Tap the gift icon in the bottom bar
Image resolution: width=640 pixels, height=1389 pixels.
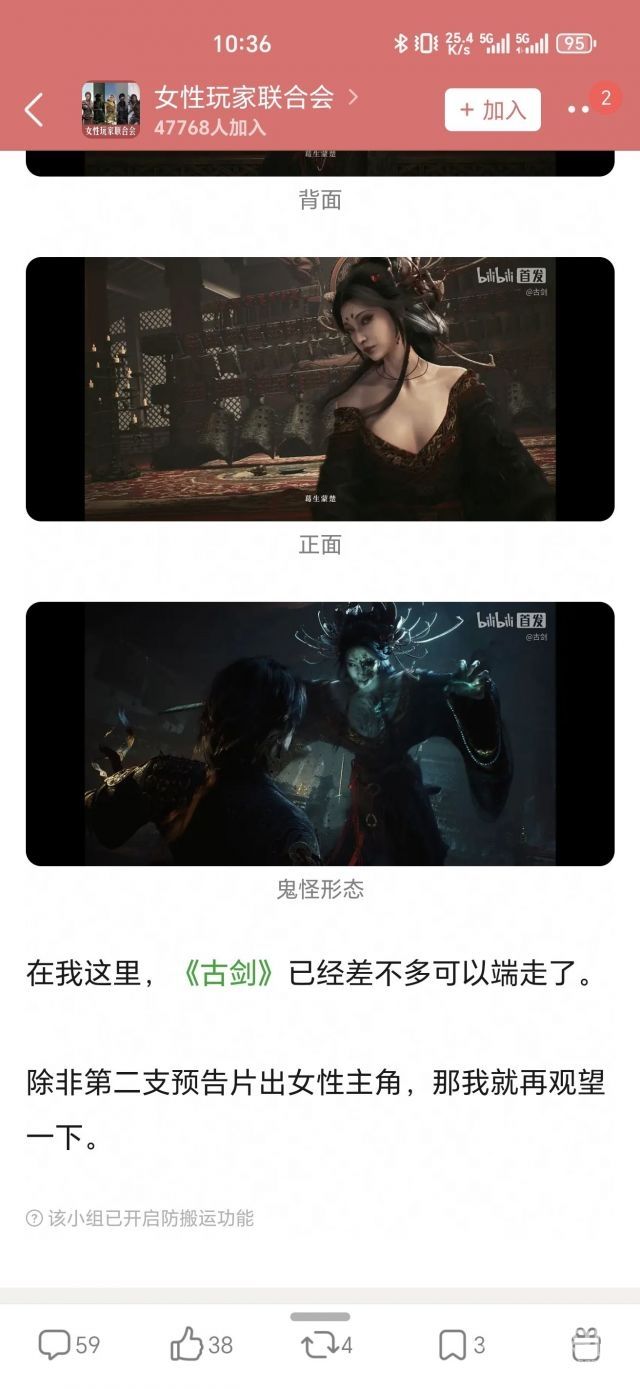pyautogui.click(x=585, y=1345)
